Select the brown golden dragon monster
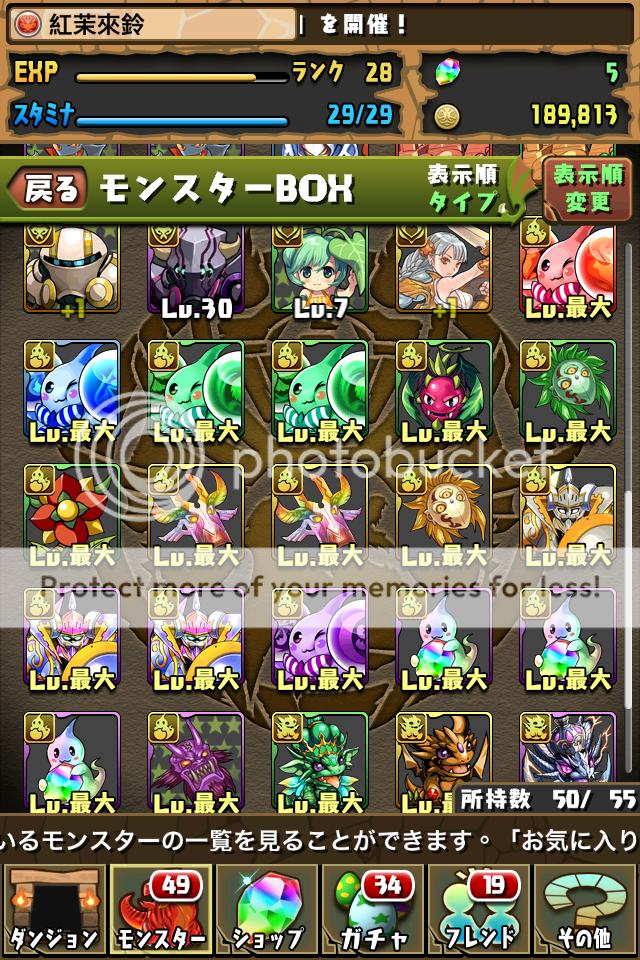Image resolution: width=640 pixels, height=960 pixels. click(444, 760)
